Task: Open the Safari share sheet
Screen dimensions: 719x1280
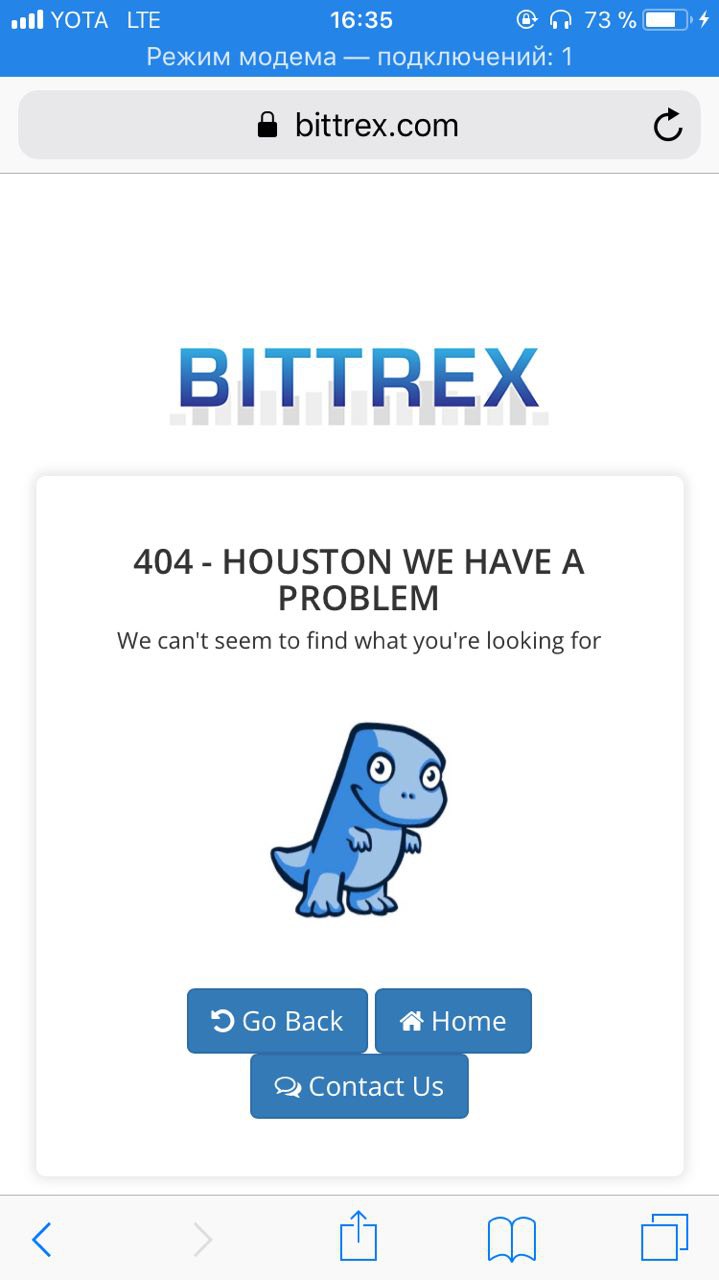Action: coord(358,1238)
